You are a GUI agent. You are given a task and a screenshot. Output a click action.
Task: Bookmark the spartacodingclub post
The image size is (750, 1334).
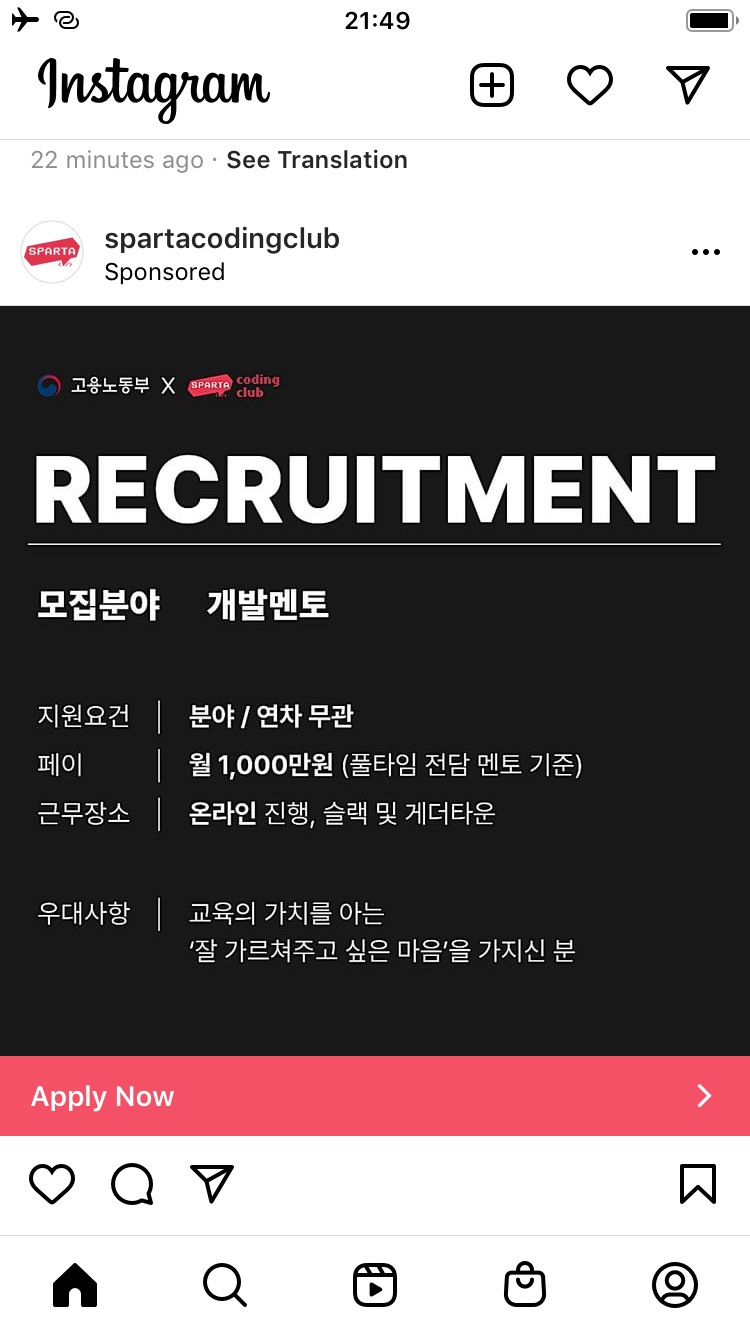tap(697, 1185)
